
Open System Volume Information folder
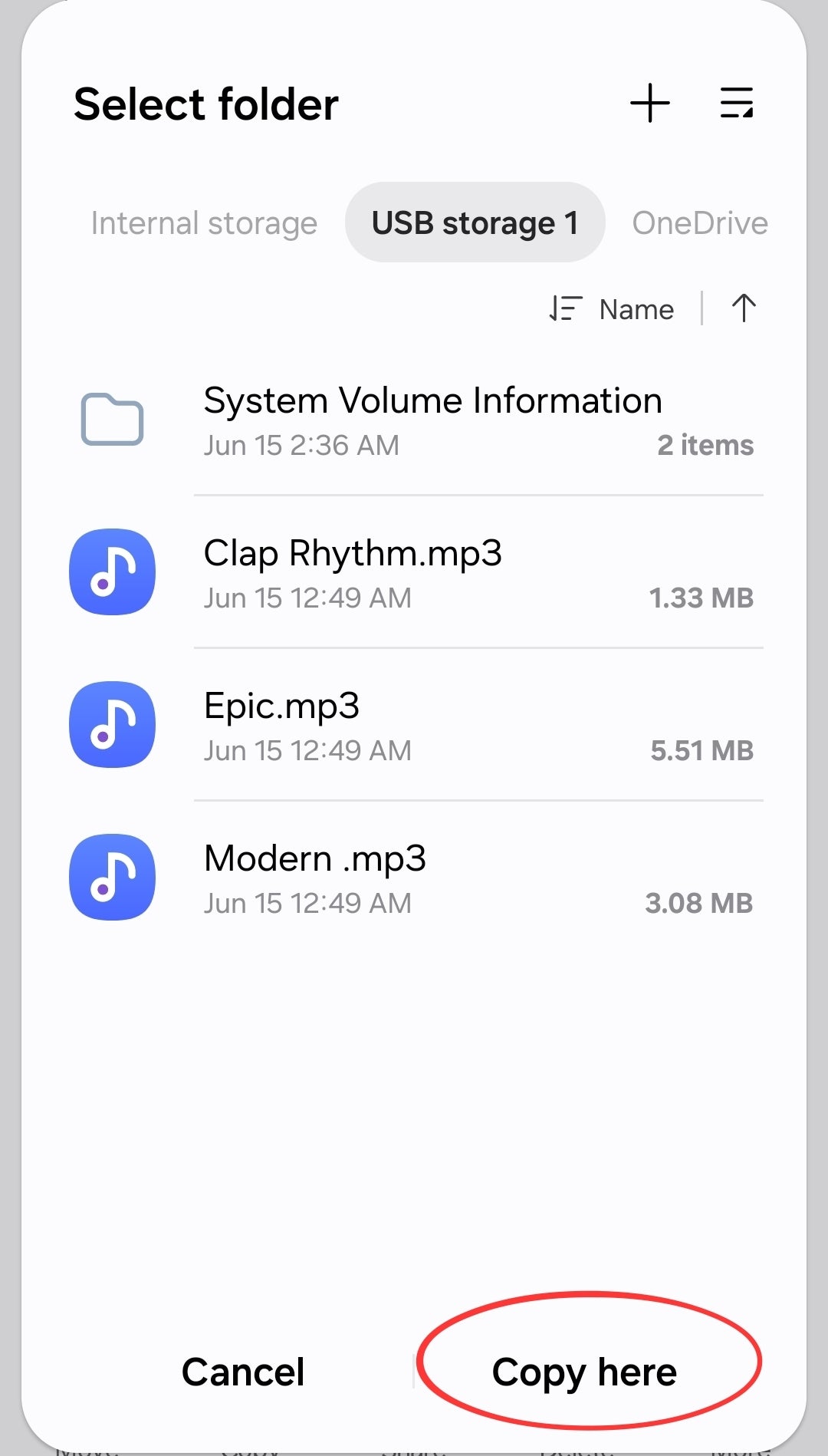[x=432, y=420]
